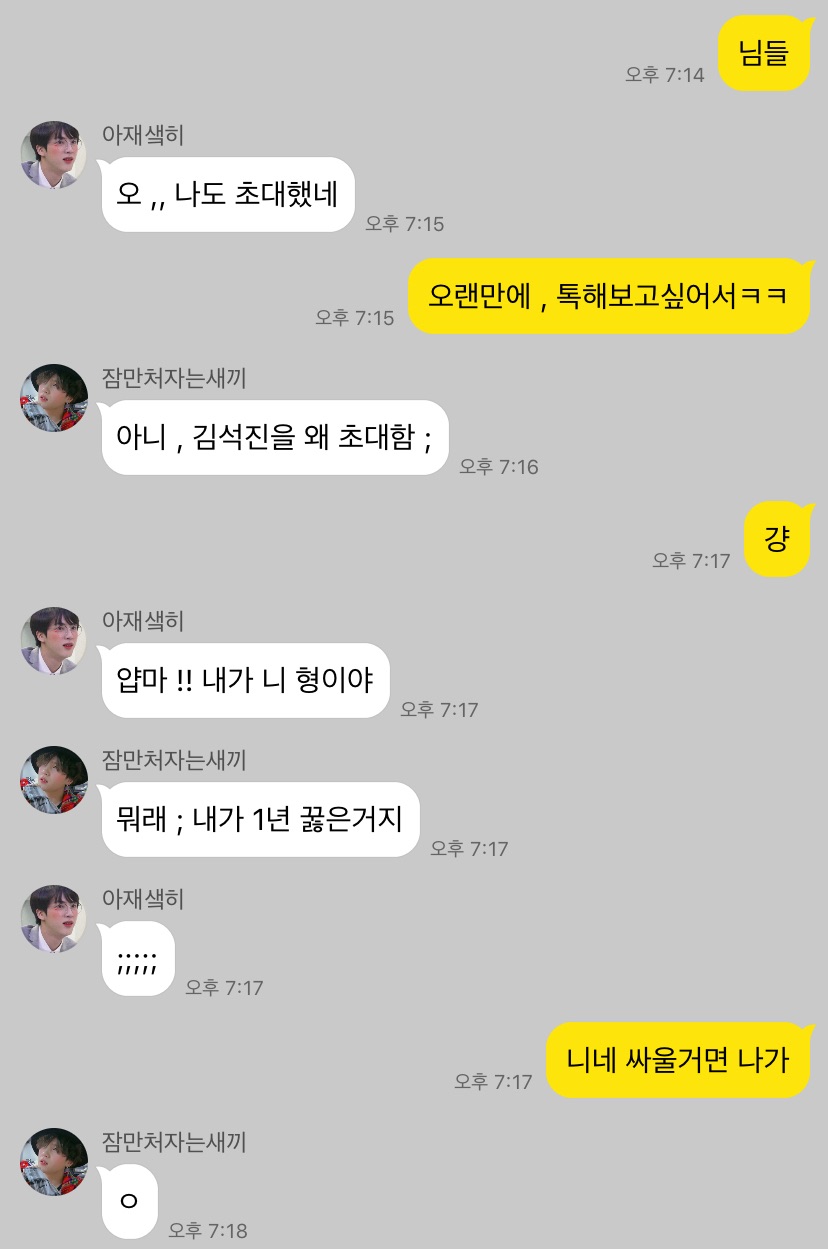View 잠만처자는새끼's avatar next to "아니 , 김석진을 왜 초대함 ;"
Screen dimensions: 828x1249
click(x=54, y=398)
